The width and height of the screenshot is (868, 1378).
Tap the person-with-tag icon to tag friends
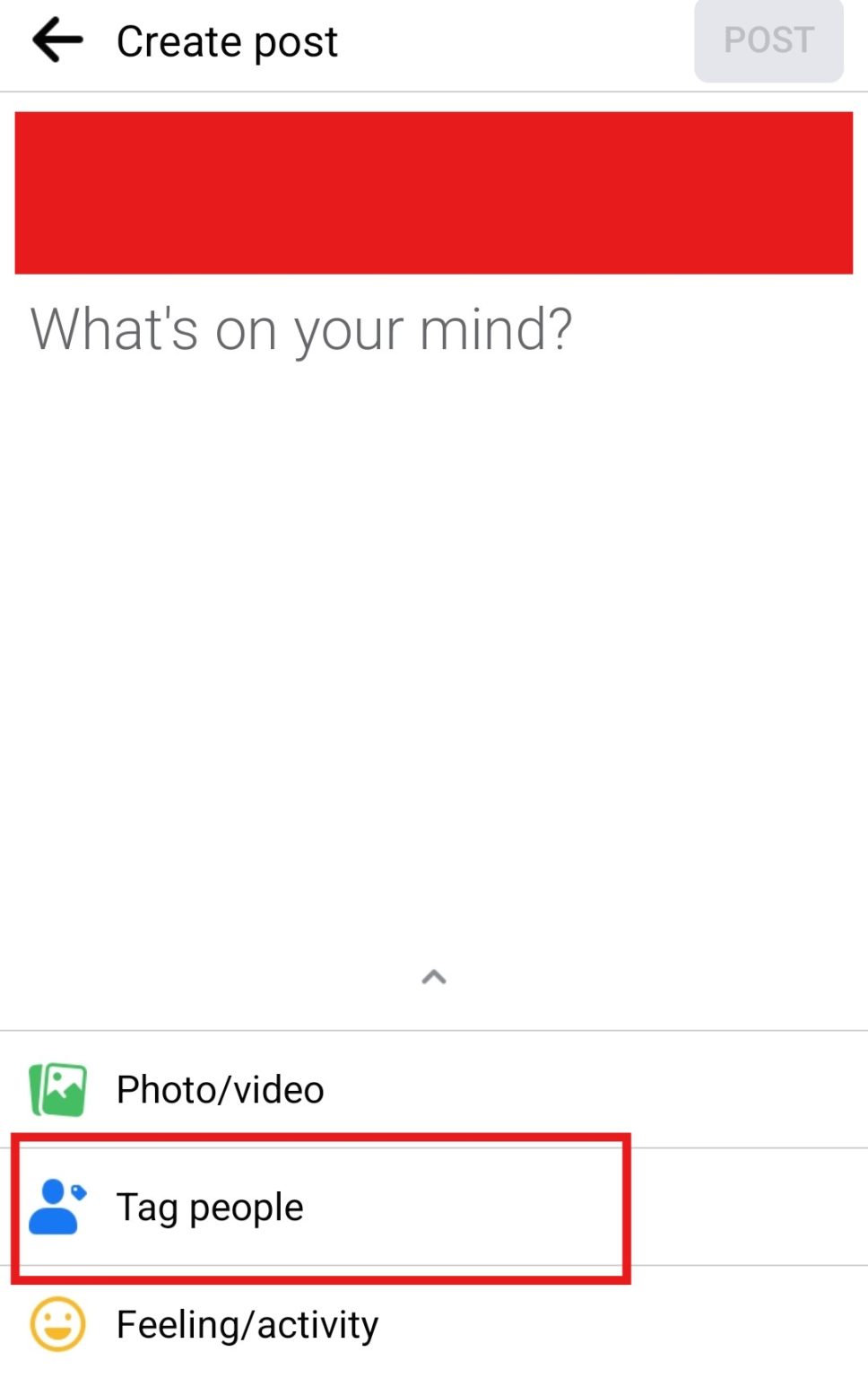(56, 1207)
